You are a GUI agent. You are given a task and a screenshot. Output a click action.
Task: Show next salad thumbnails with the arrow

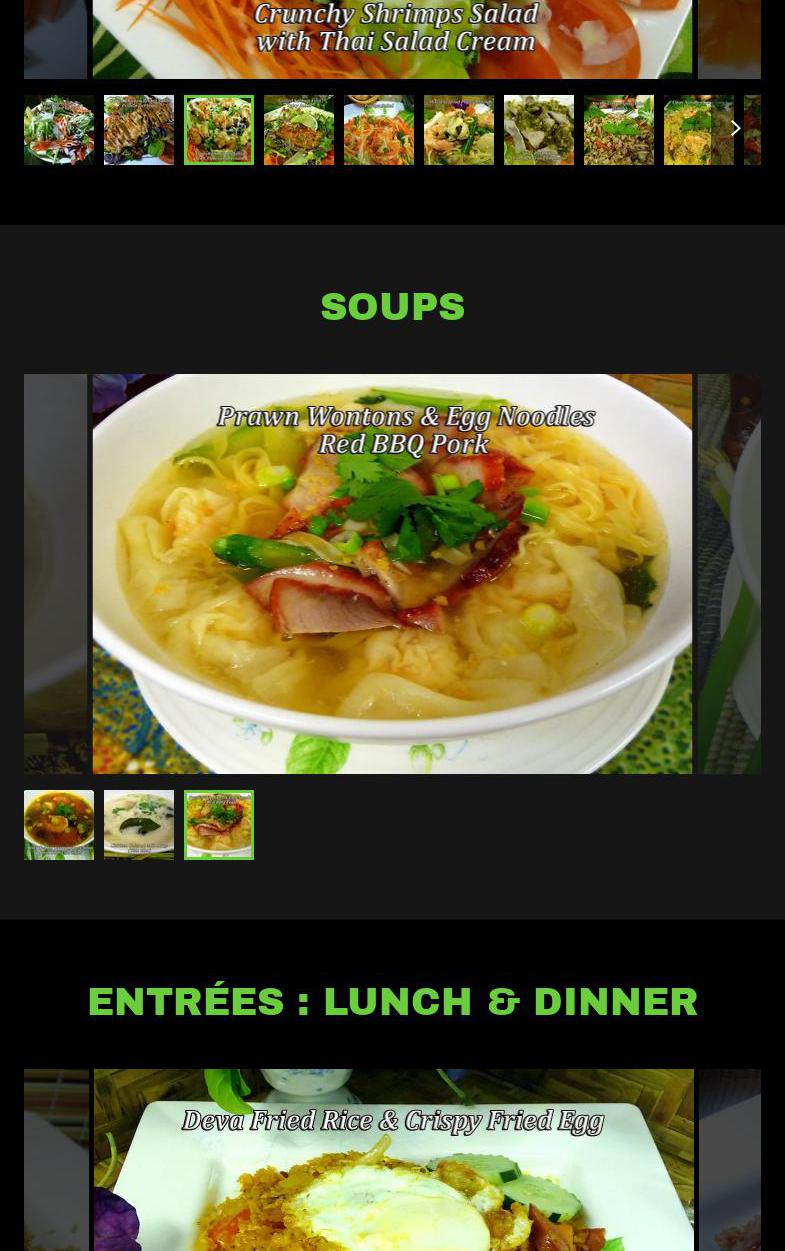(x=735, y=128)
